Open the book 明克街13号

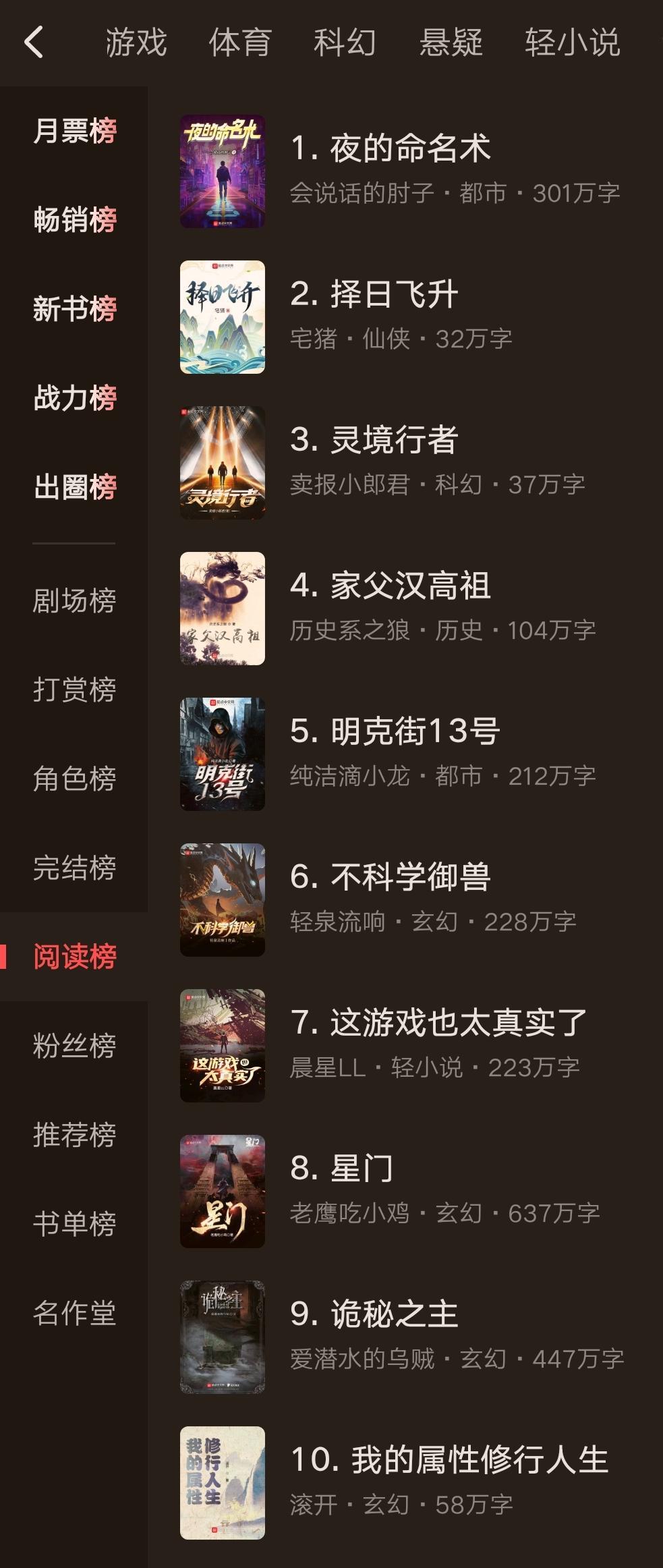[395, 732]
